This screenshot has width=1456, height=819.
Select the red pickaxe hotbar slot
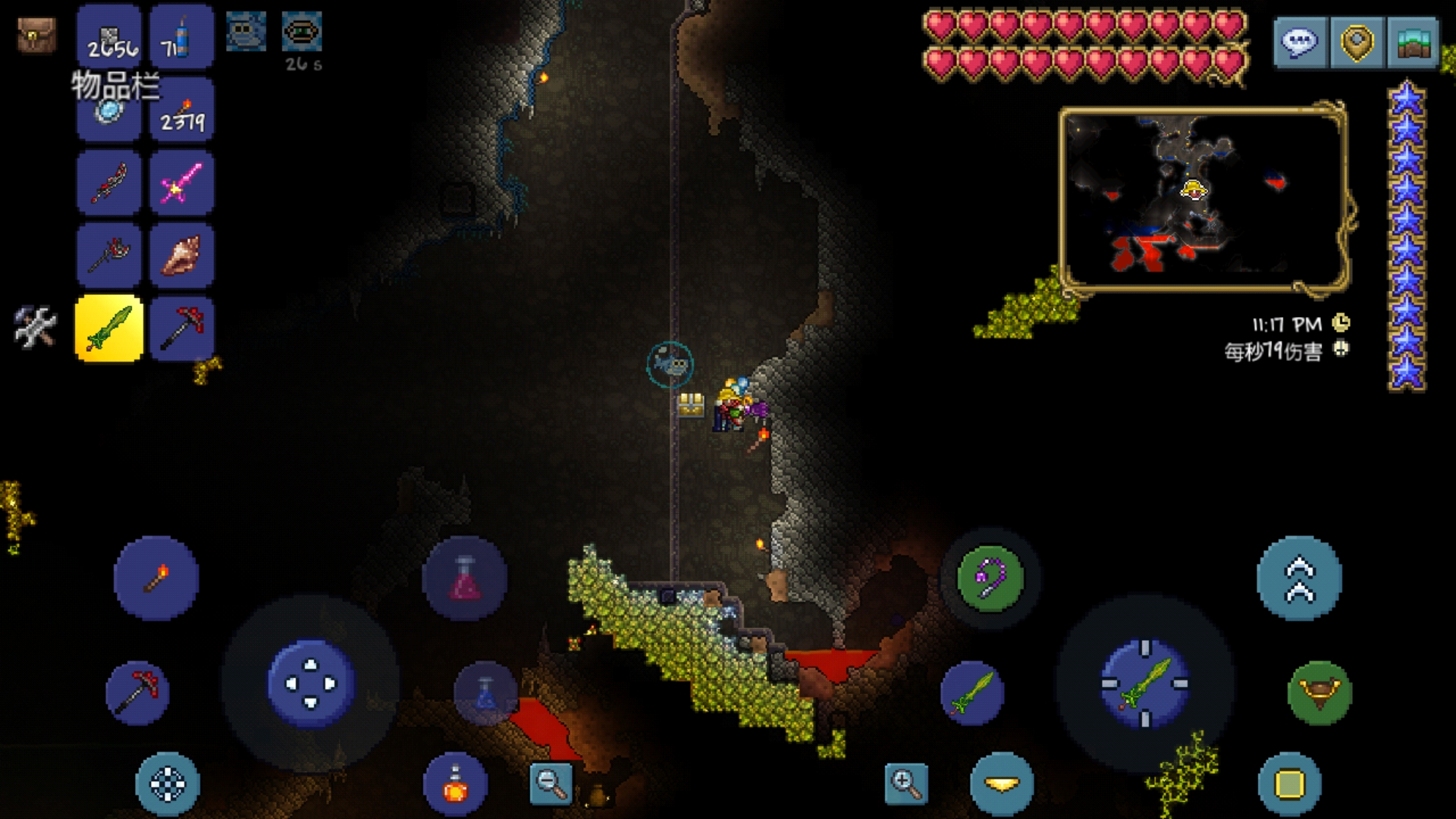pyautogui.click(x=182, y=328)
